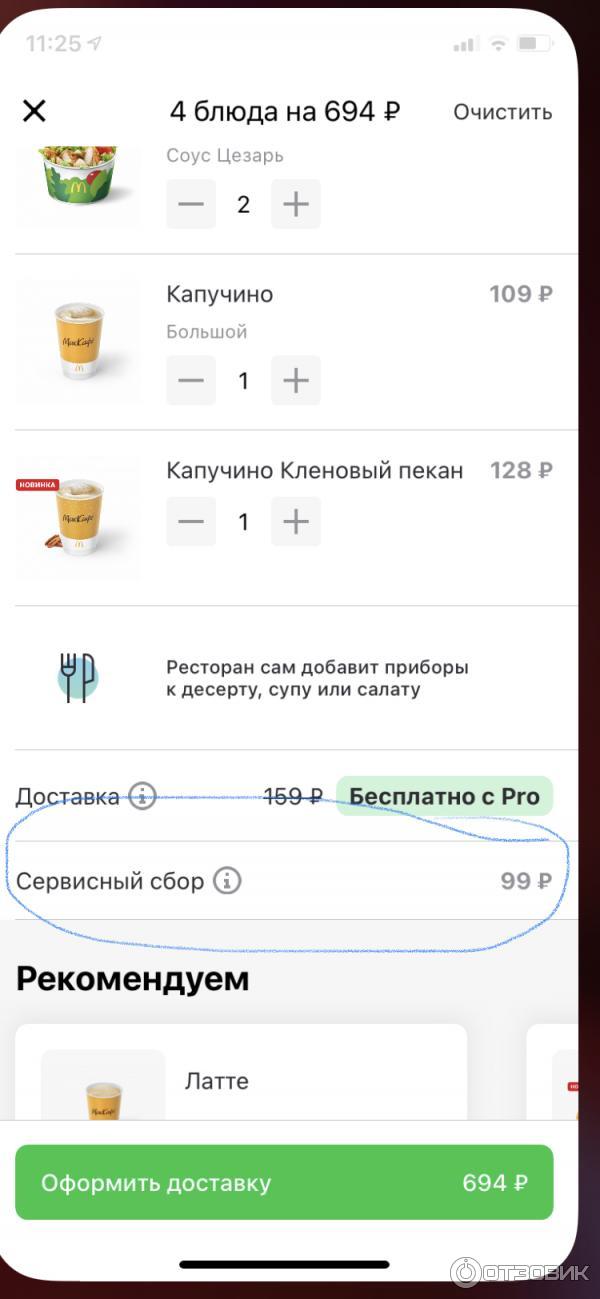Tap Оформить доставку to checkout
This screenshot has height=1299, width=600.
pyautogui.click(x=284, y=1183)
